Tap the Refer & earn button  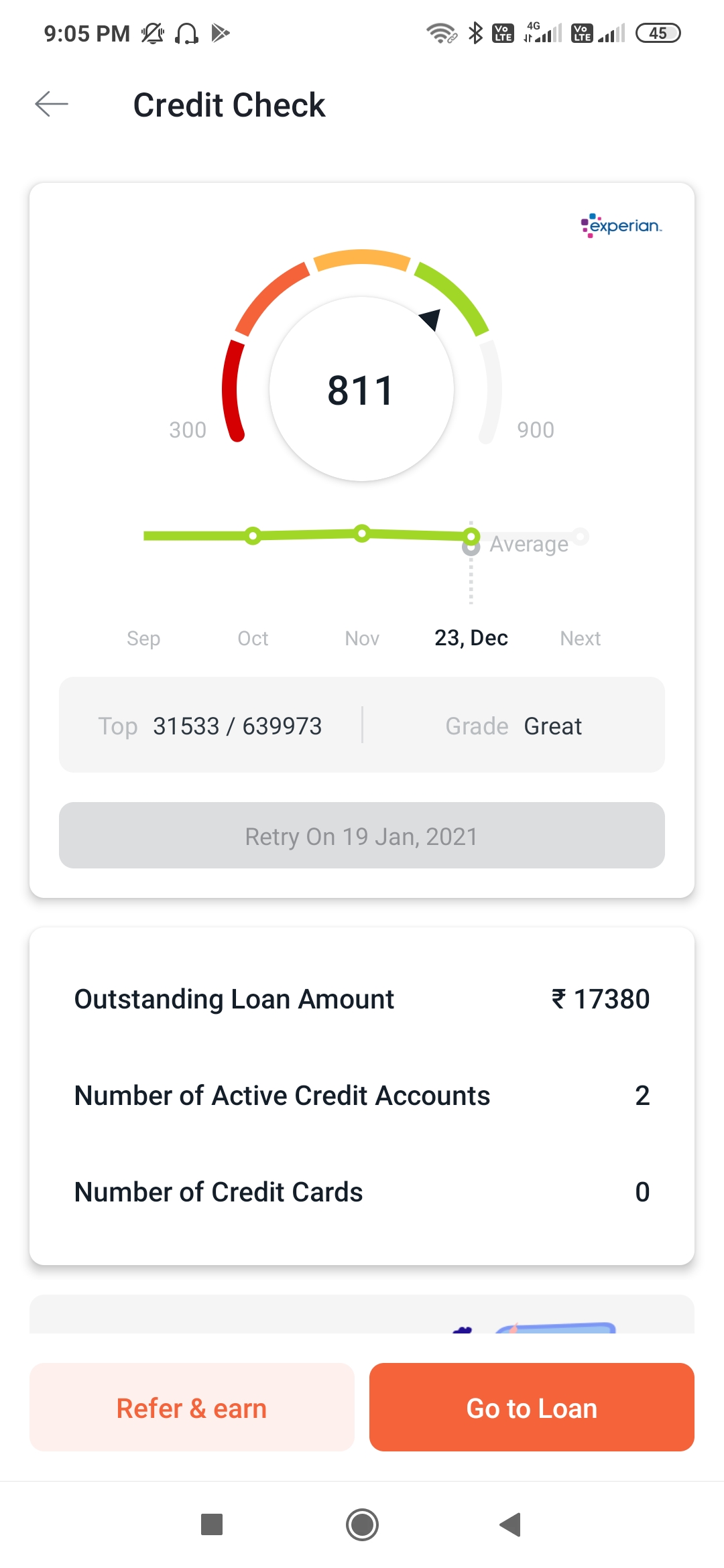tap(192, 1407)
